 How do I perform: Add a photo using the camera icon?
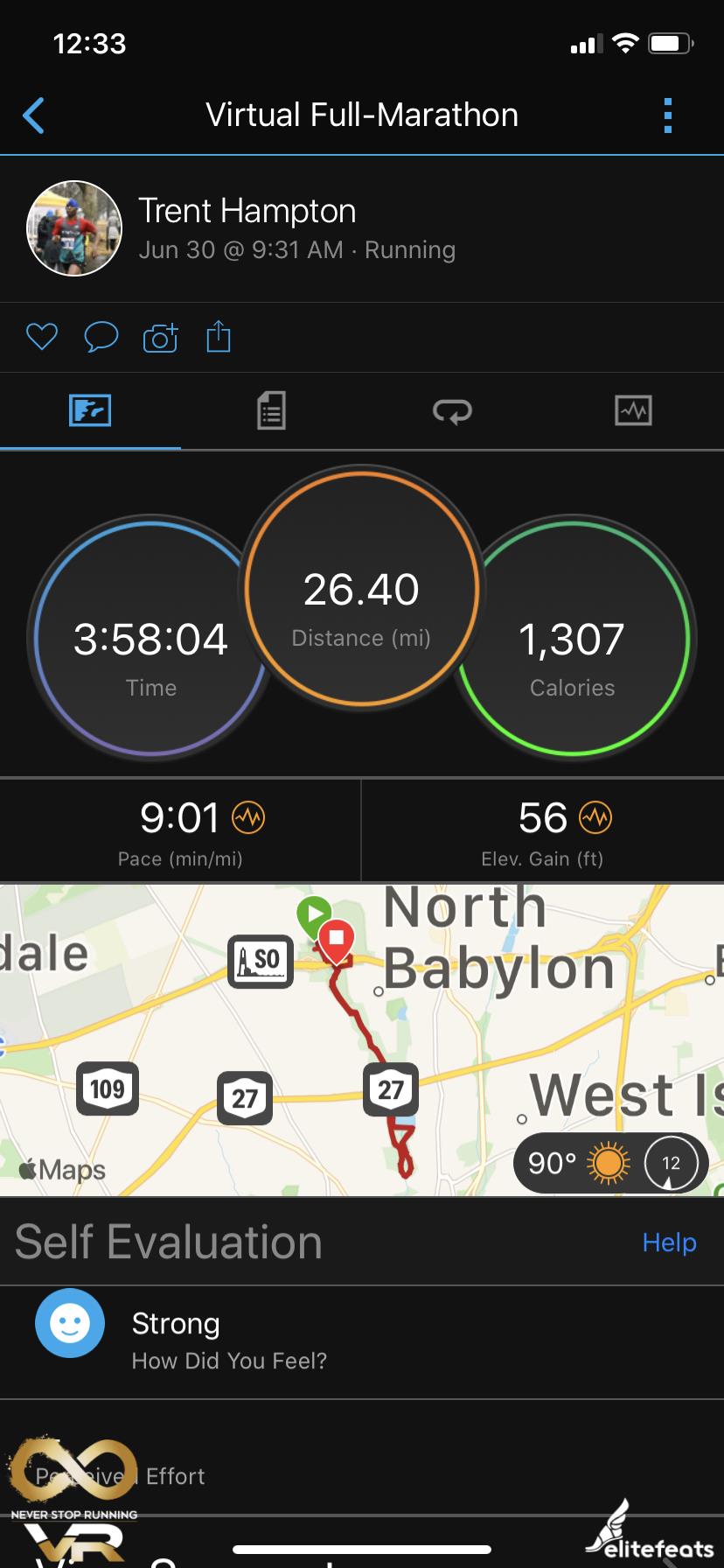(x=160, y=337)
